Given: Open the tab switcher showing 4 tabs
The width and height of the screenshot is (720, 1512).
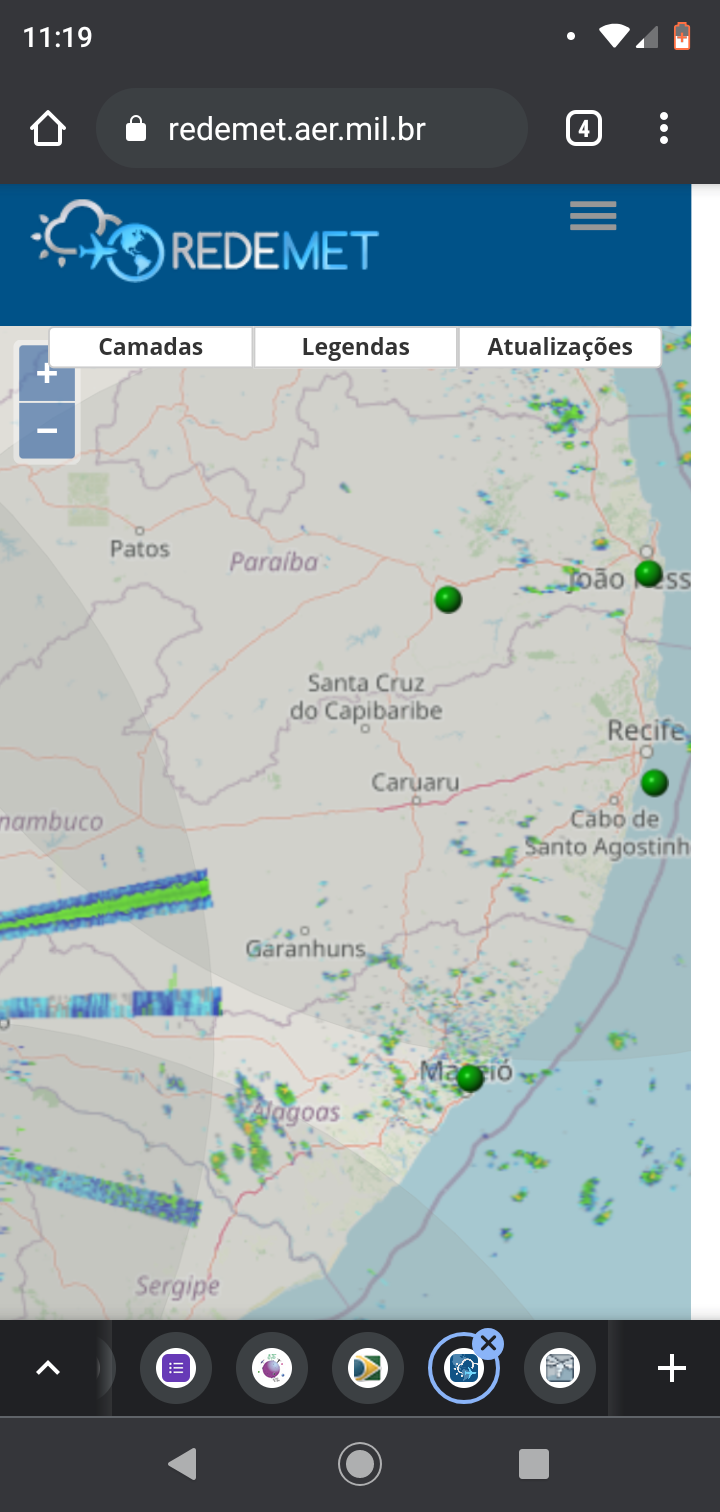Looking at the screenshot, I should [x=584, y=129].
